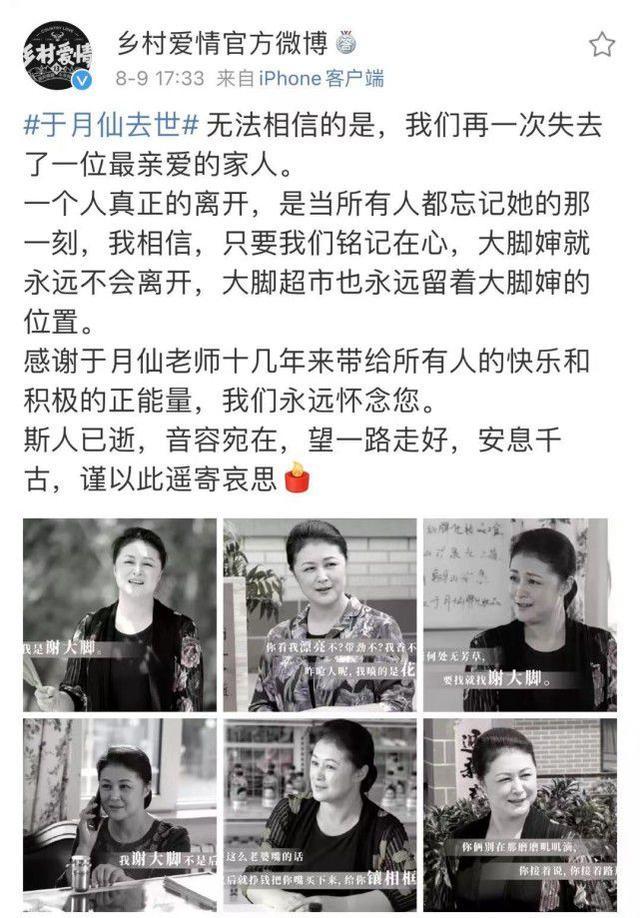Tap the iPhone客户端 source link
This screenshot has width=640, height=918.
coord(321,78)
